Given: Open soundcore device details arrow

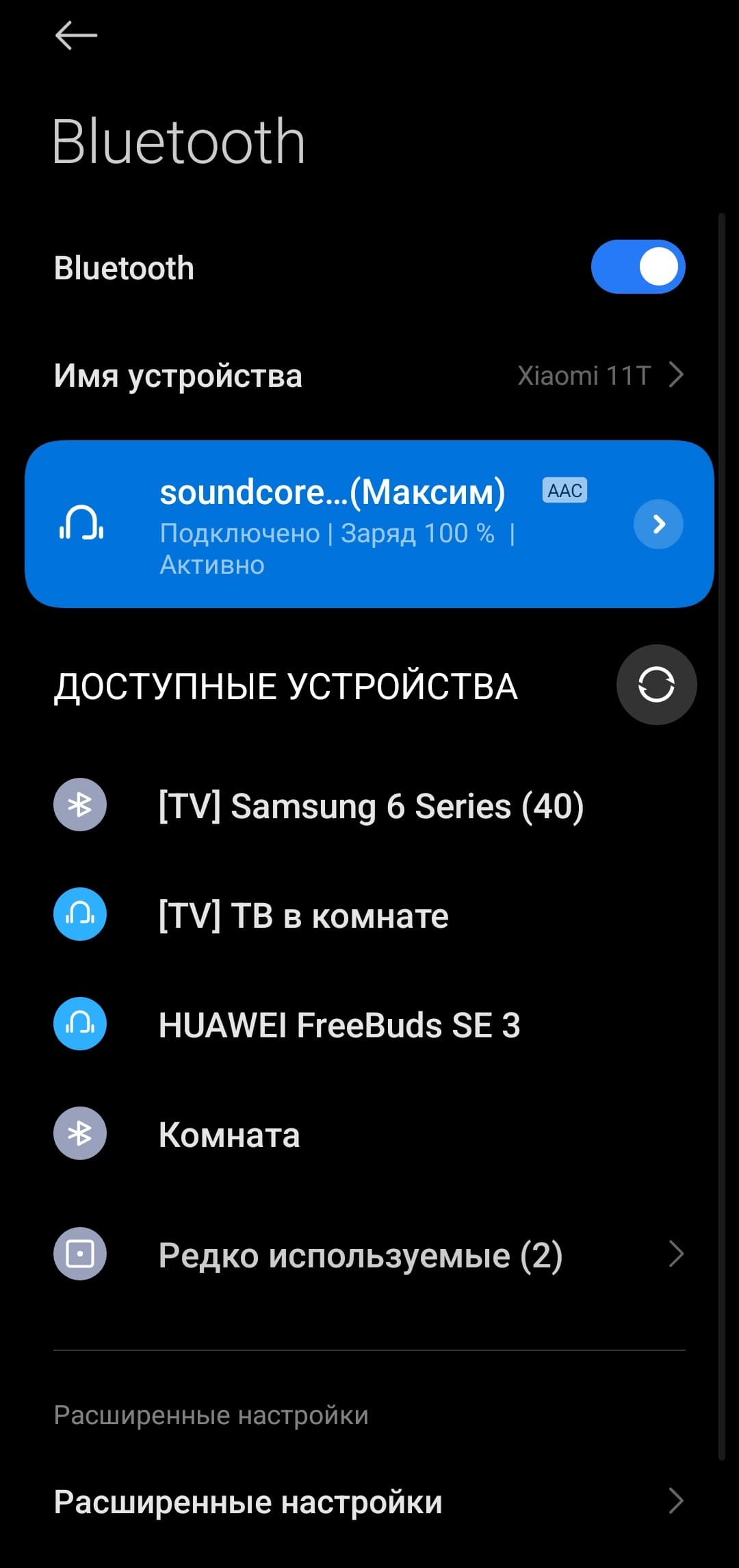Looking at the screenshot, I should click(x=658, y=524).
